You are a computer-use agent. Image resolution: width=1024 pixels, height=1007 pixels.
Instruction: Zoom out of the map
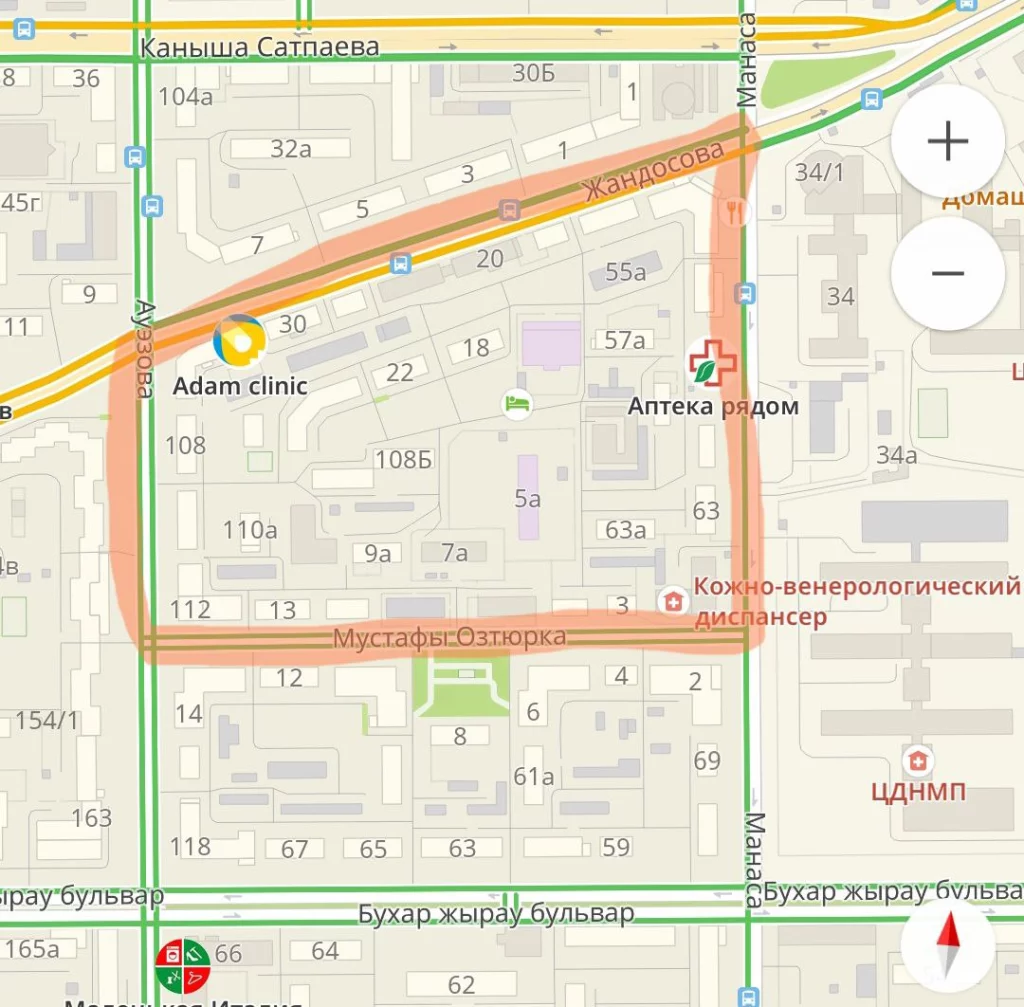point(947,273)
